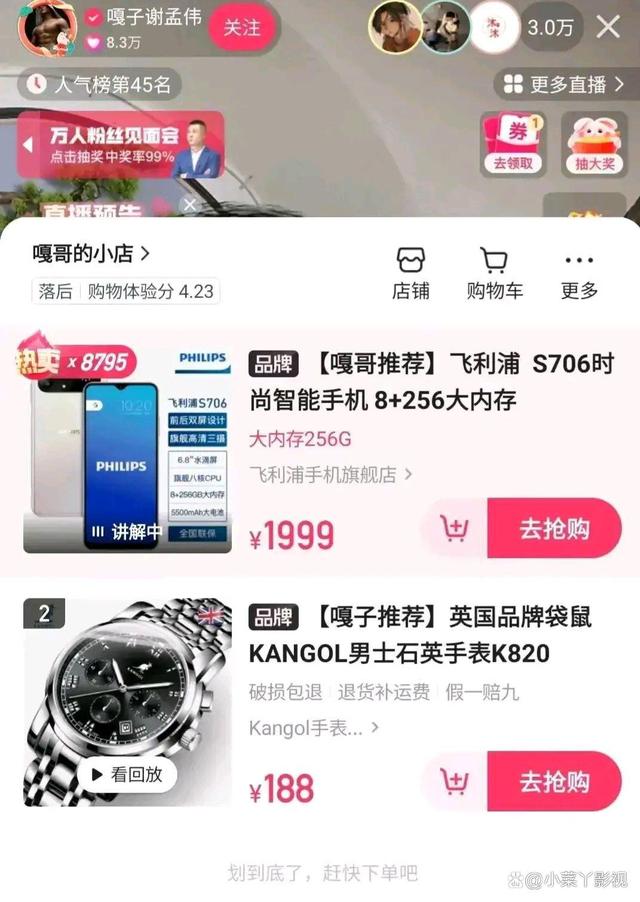This screenshot has height=902, width=640.
Task: Open the 3.0万 viewer list
Action: coord(551,27)
